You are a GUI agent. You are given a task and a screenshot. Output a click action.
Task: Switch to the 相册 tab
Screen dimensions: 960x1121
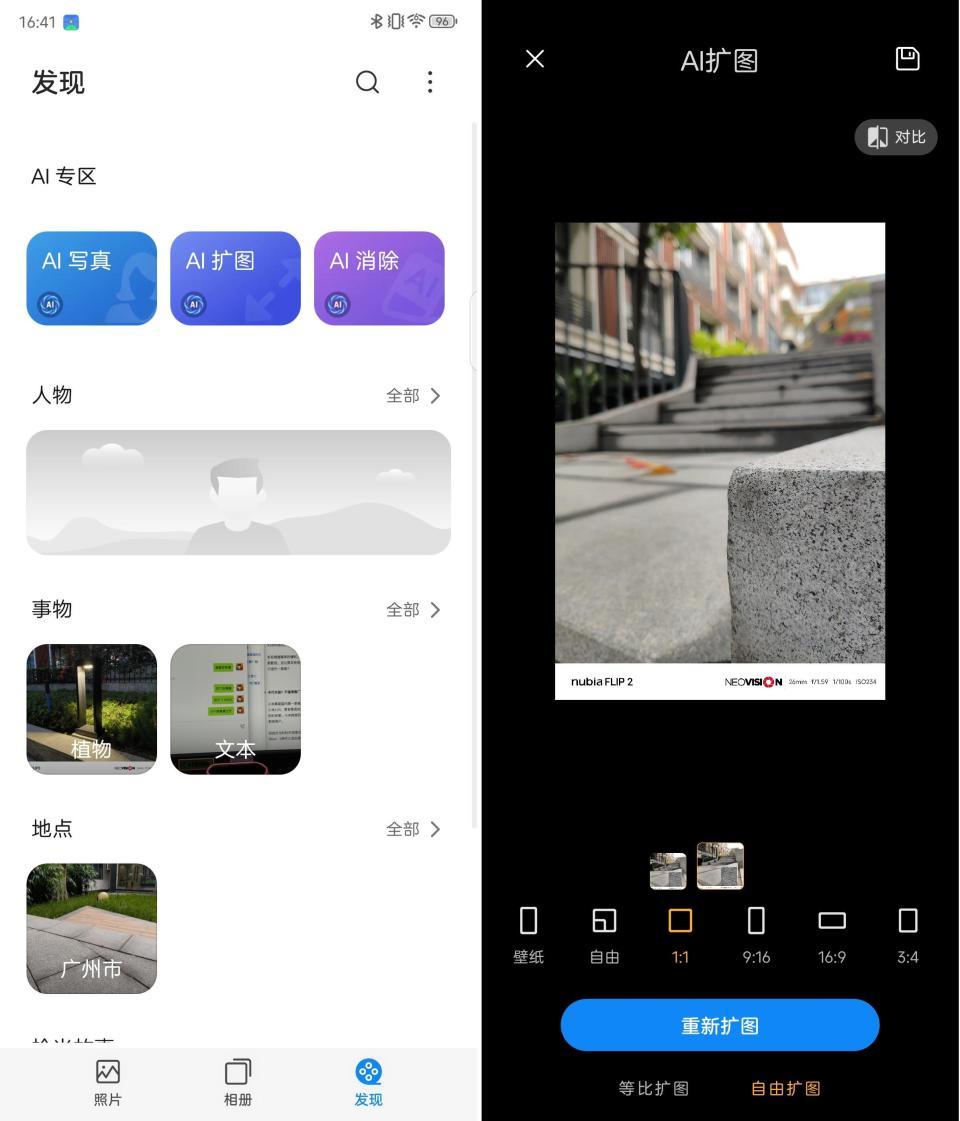click(238, 1083)
